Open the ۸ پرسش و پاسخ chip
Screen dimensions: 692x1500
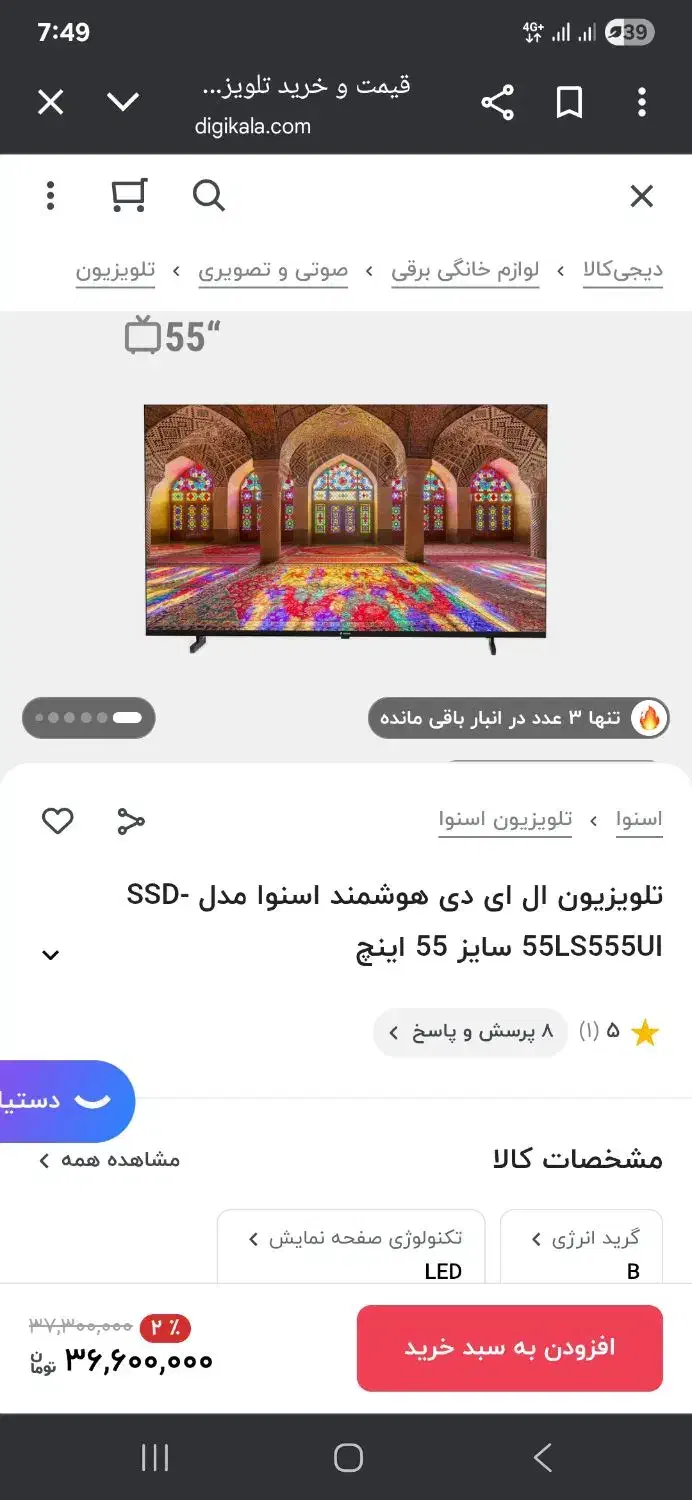[x=470, y=1032]
